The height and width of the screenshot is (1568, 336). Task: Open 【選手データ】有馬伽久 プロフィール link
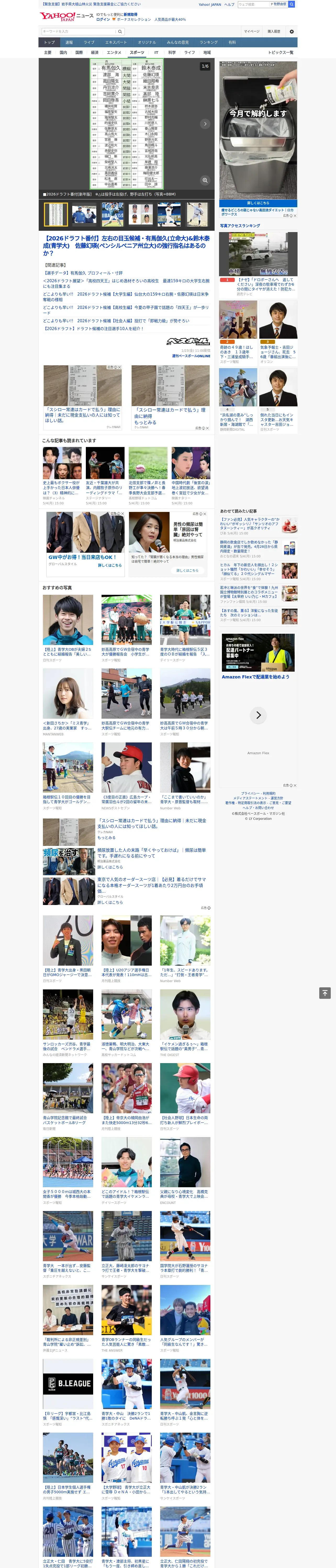click(x=83, y=273)
